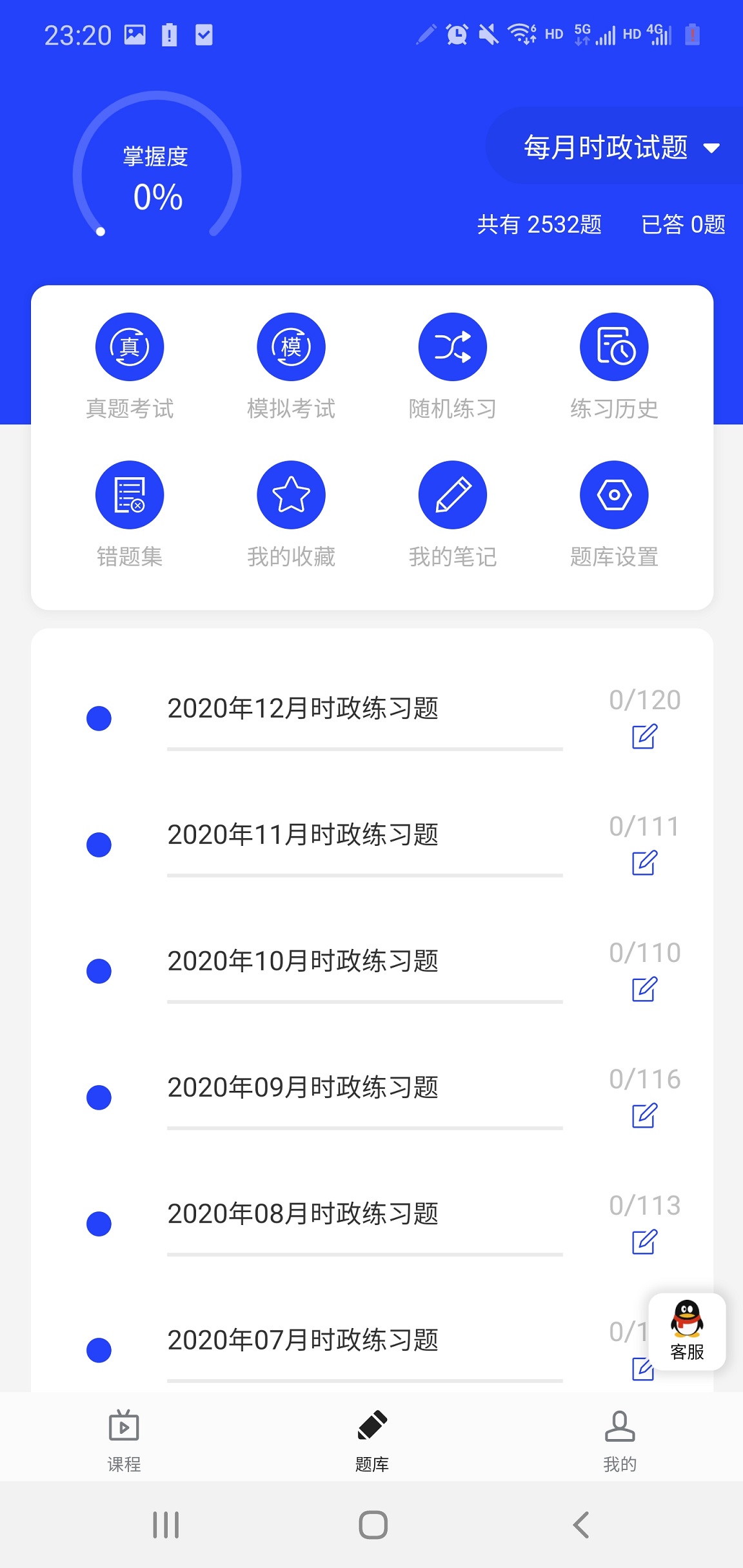Screen dimensions: 743x1568
Task: Start 随机练习 random practice
Action: coord(453,346)
